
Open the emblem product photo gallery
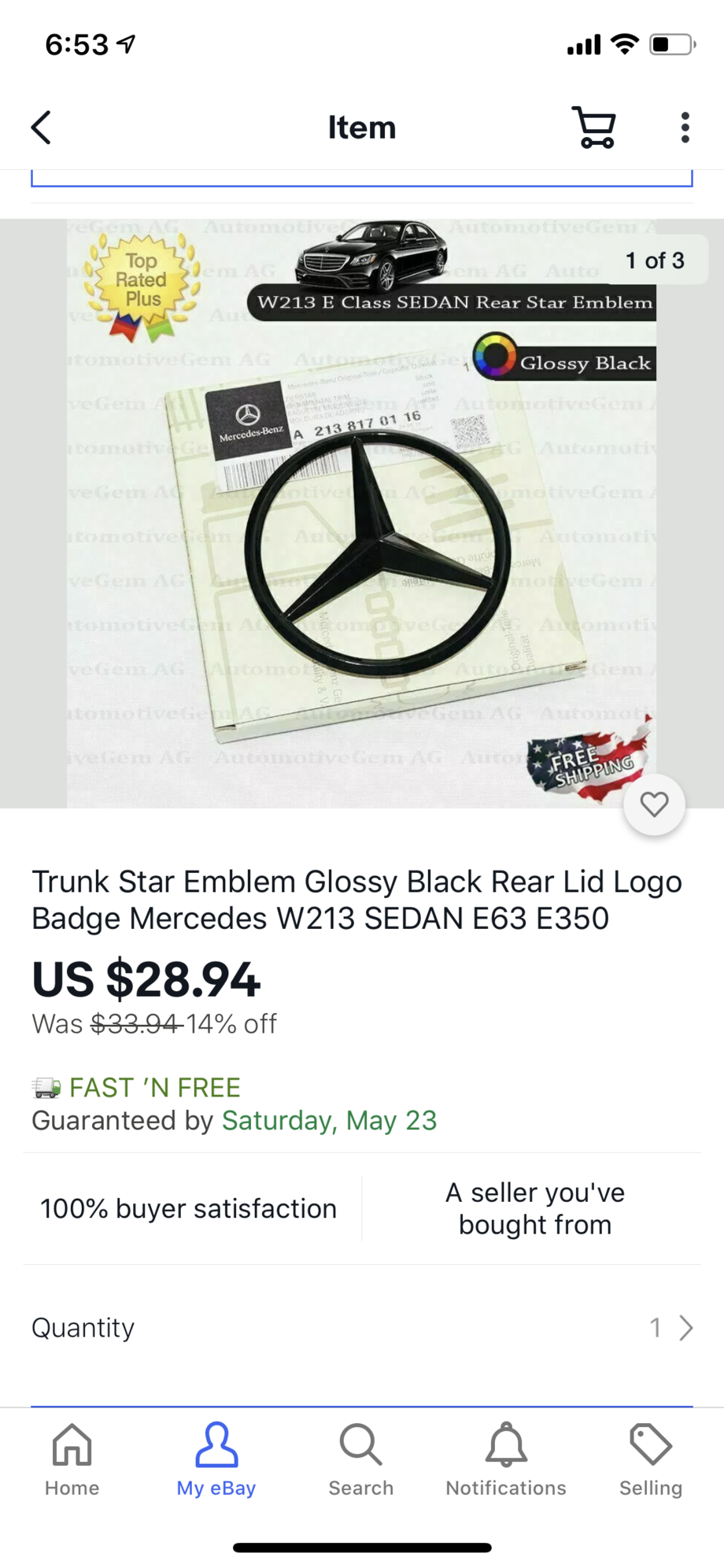(362, 513)
